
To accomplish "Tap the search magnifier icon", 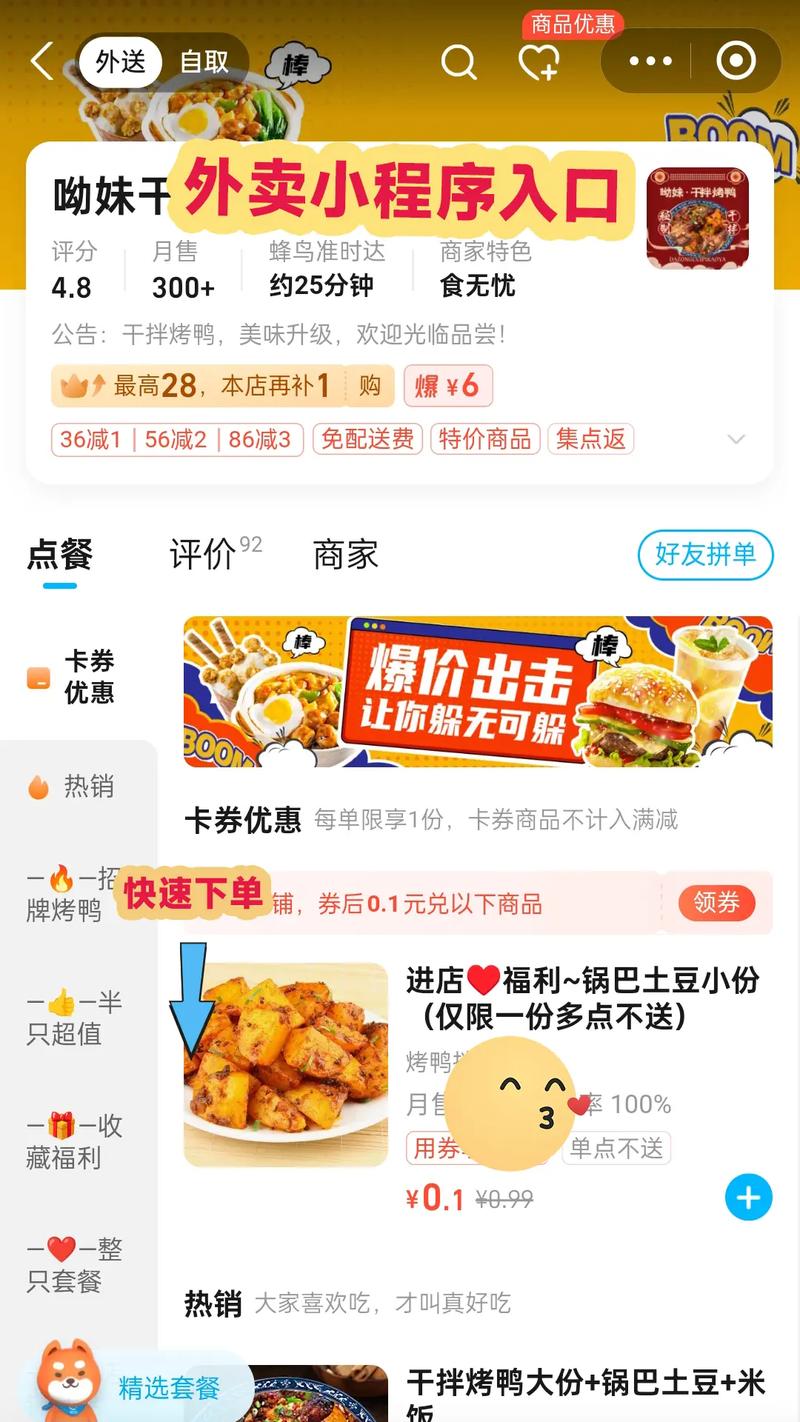I will pos(459,61).
